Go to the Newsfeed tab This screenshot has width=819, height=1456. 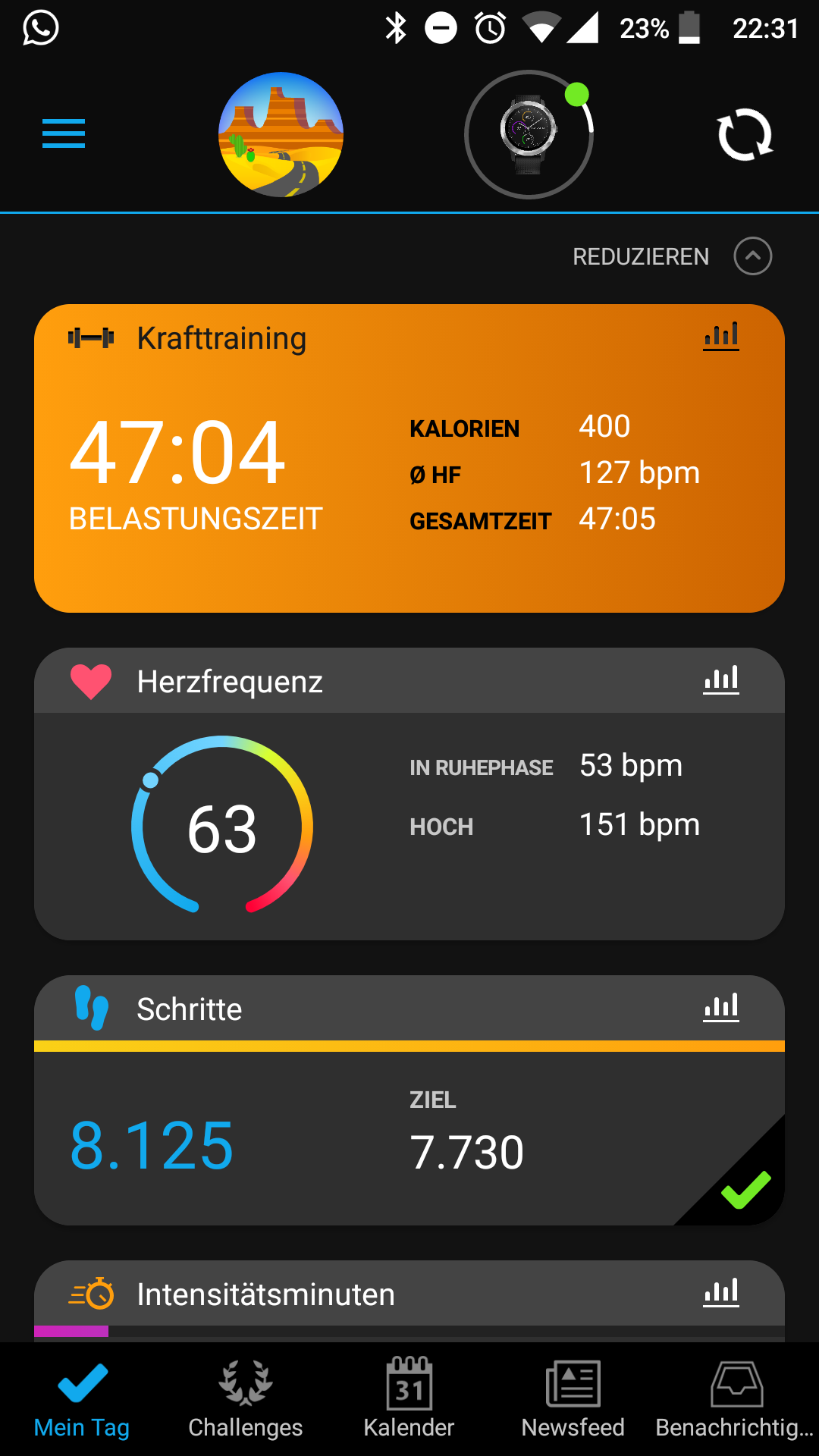(x=573, y=1399)
